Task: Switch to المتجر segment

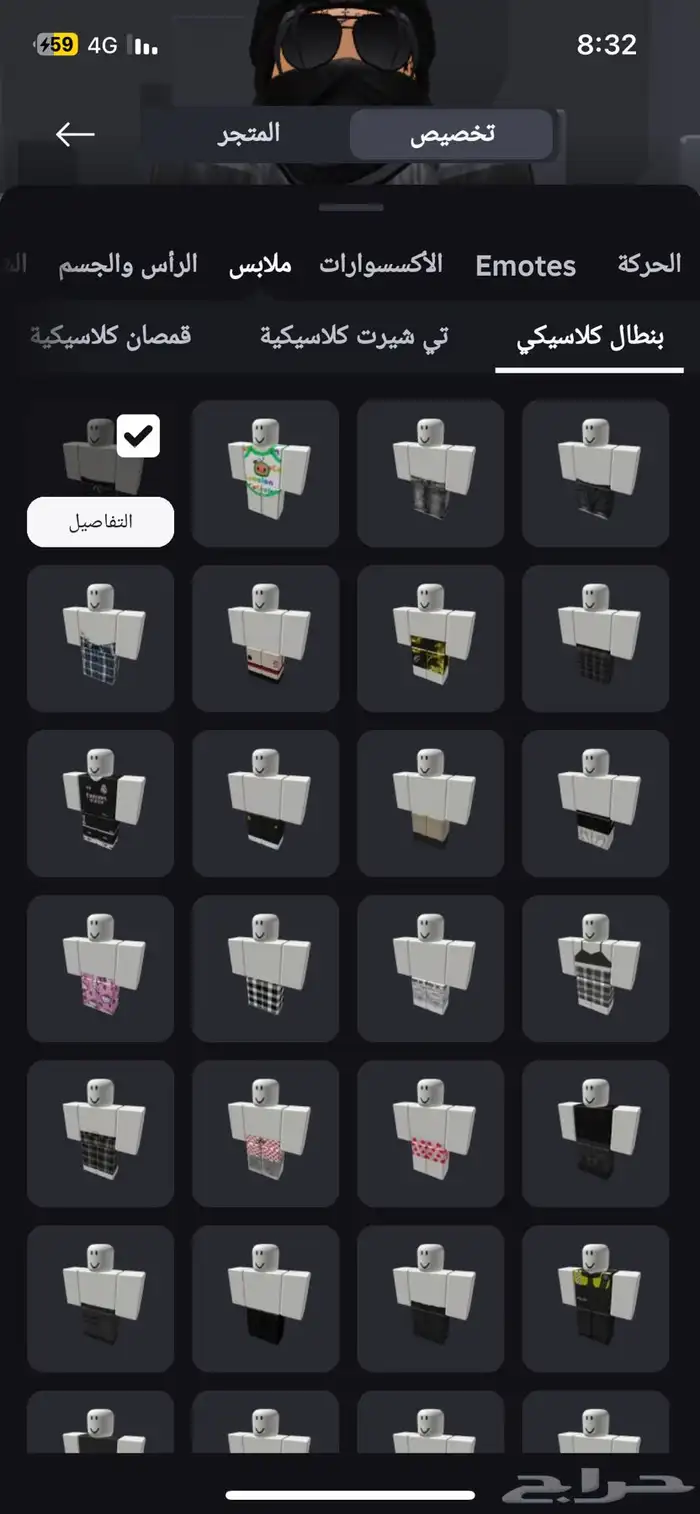Action: [249, 134]
